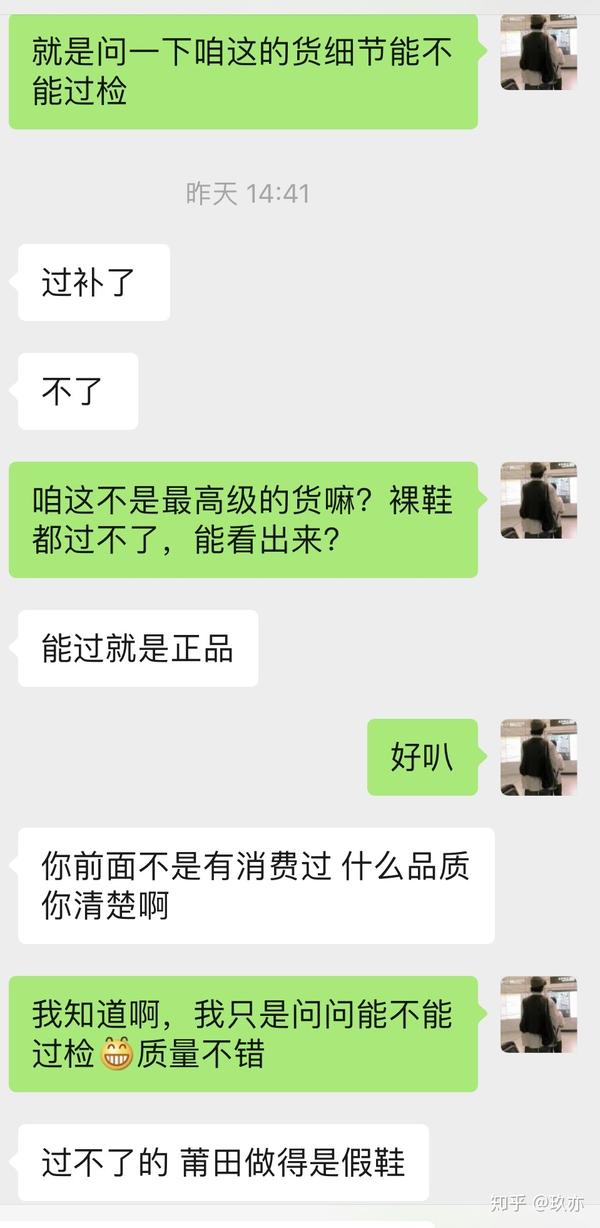This screenshot has width=600, height=1228.
Task: Open sender avatar beside '好叭' message
Action: click(x=538, y=757)
